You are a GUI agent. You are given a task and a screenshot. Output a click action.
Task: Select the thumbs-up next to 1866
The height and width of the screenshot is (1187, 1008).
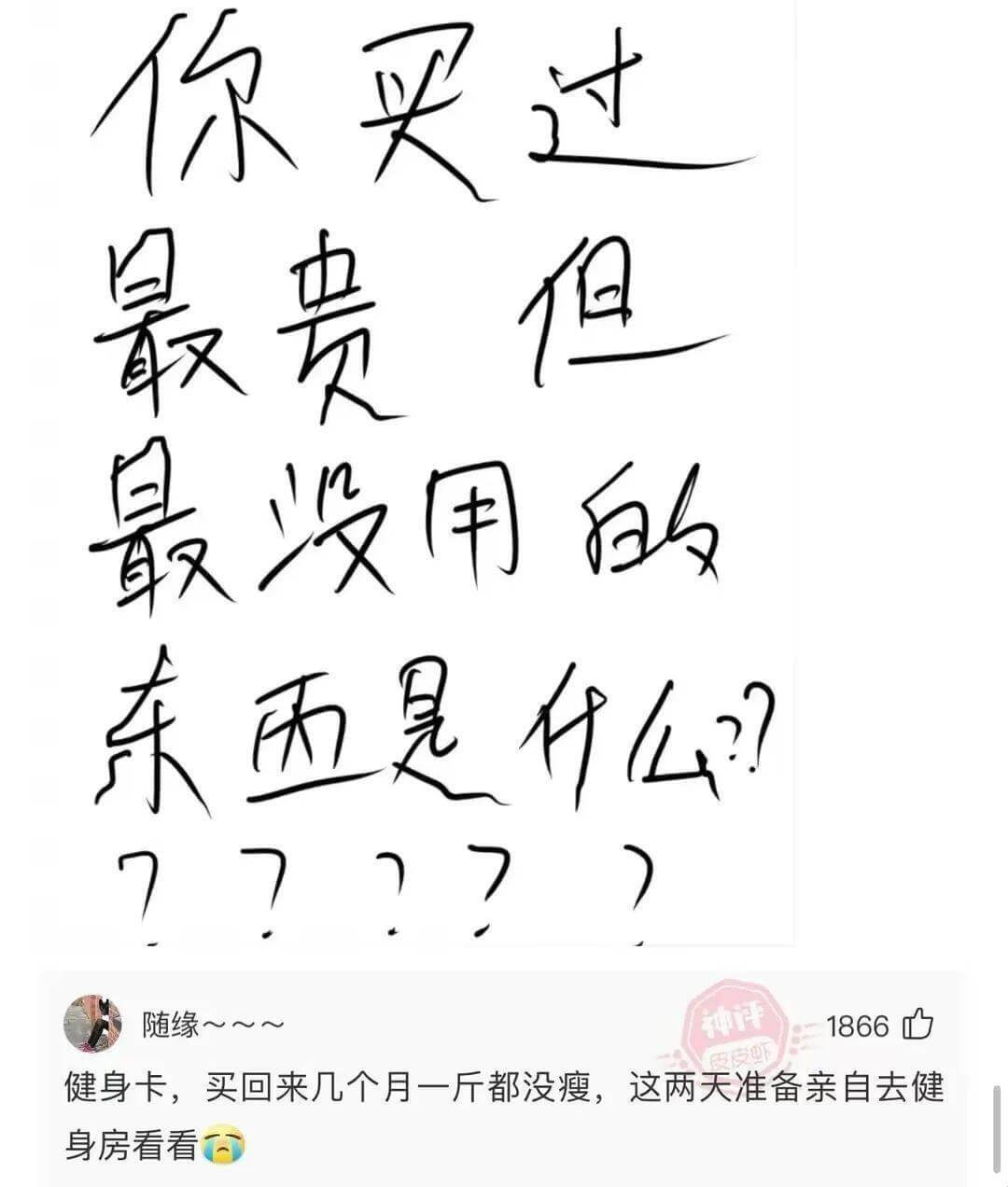(x=917, y=1024)
